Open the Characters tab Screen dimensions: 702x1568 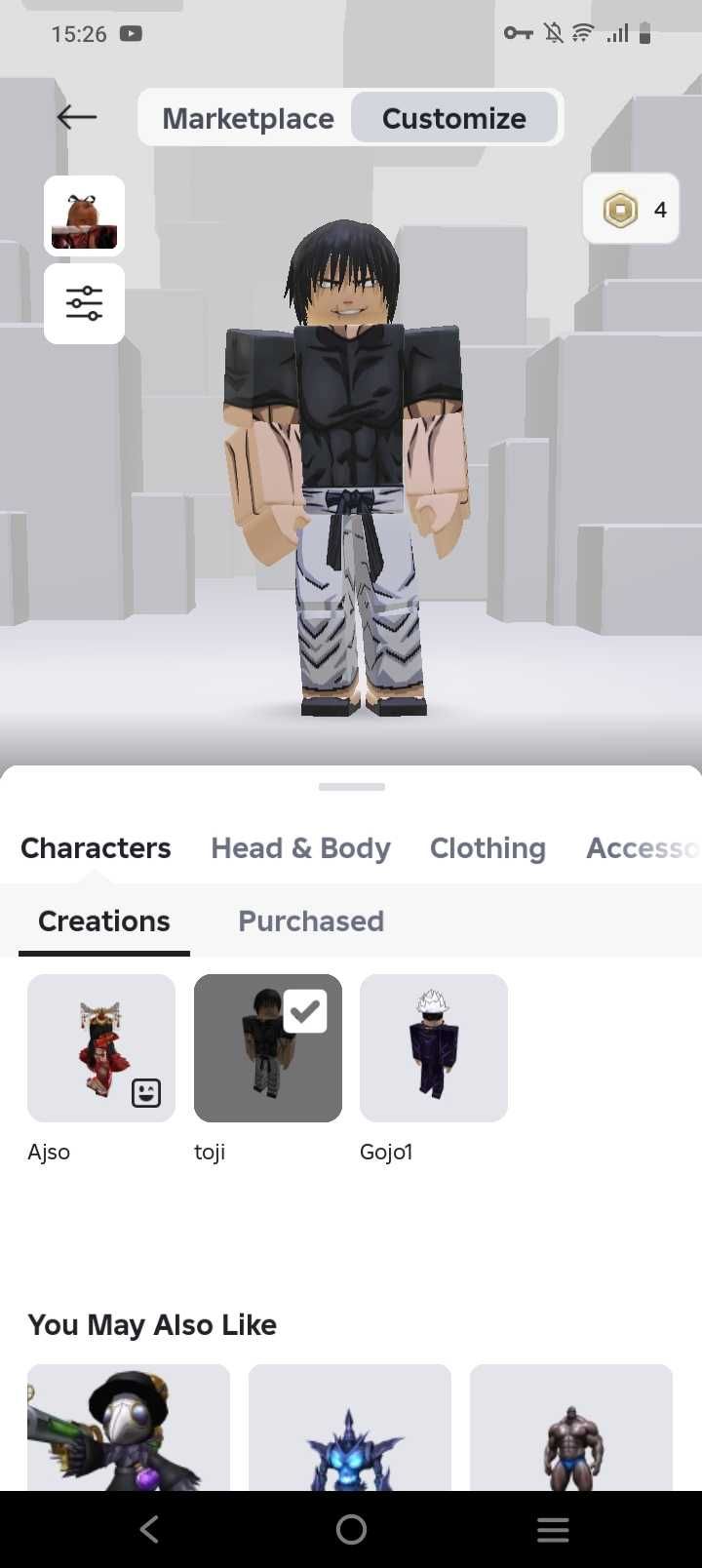click(96, 848)
